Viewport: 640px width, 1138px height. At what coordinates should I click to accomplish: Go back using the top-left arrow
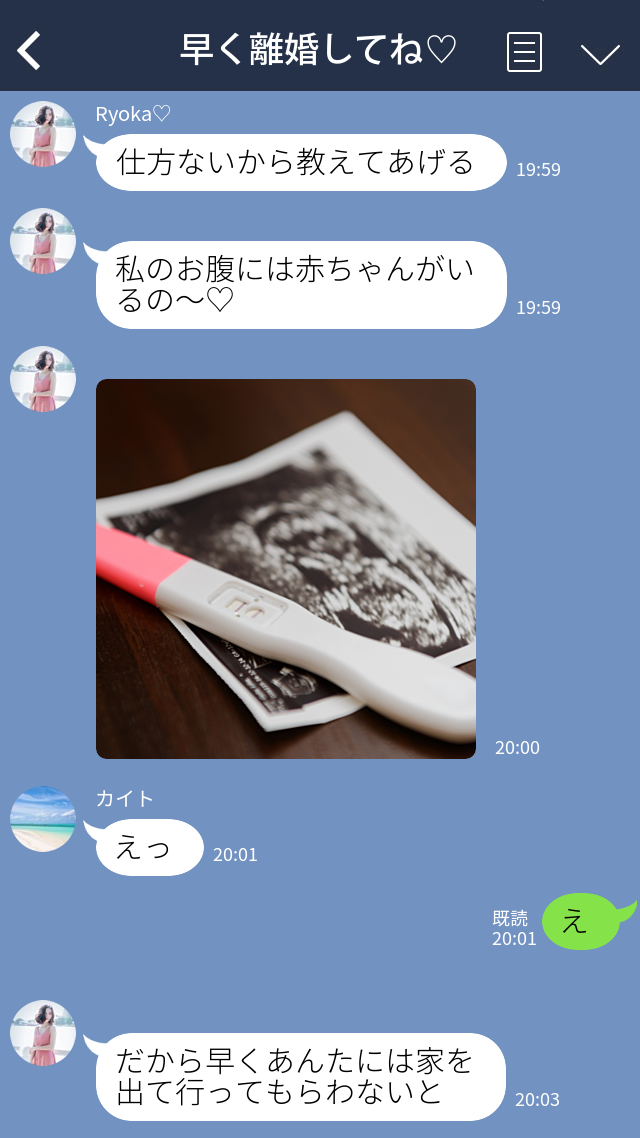click(30, 50)
